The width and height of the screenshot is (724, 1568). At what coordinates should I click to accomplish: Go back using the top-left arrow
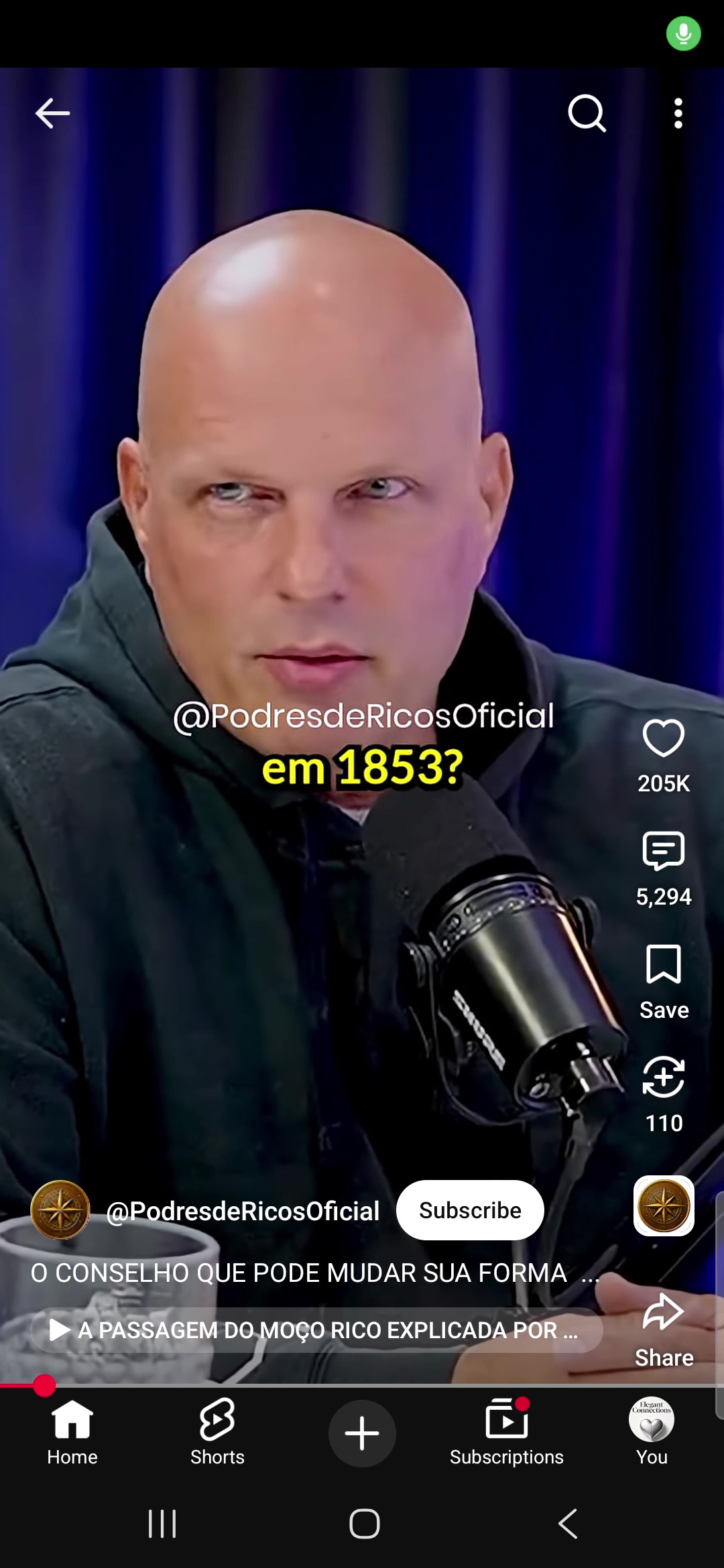[52, 113]
